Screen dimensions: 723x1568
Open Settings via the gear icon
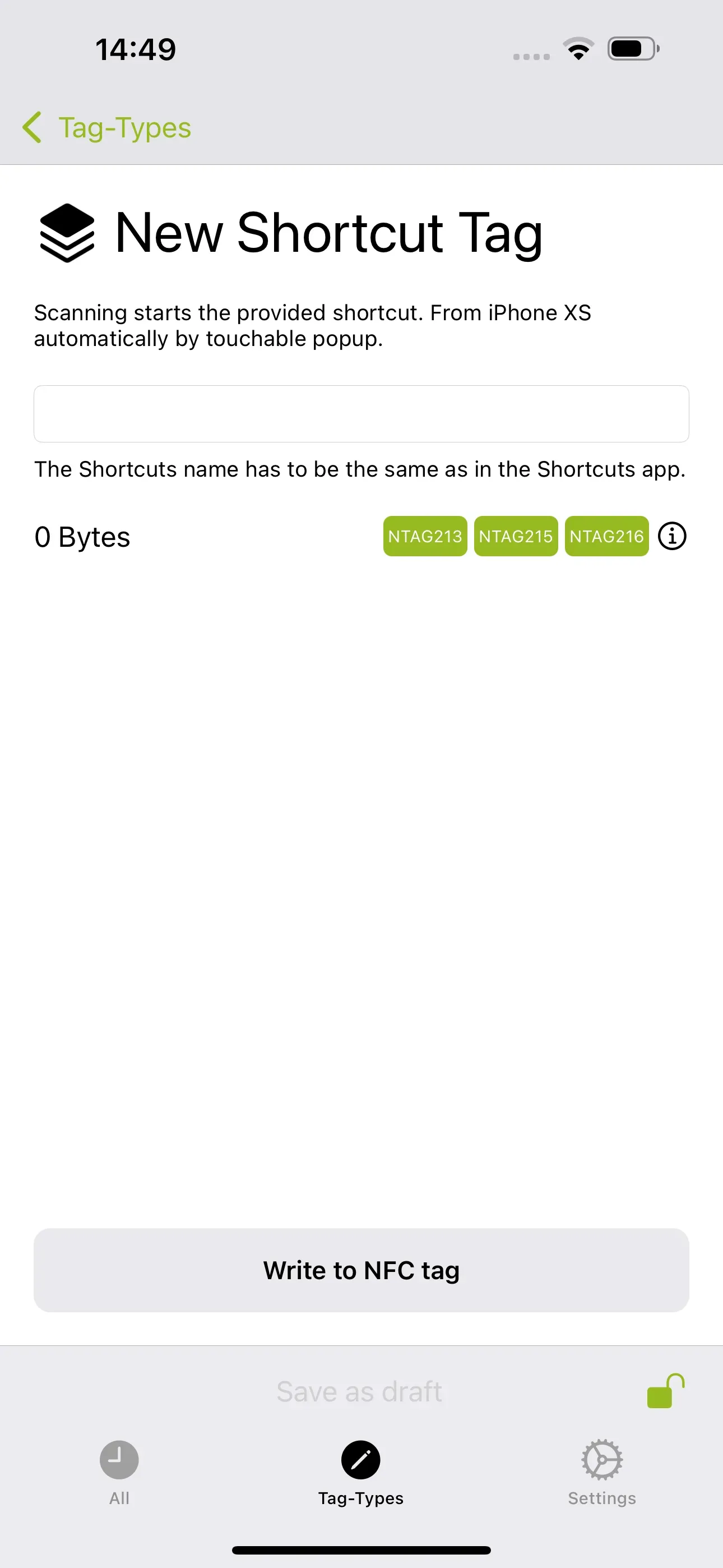coord(602,1460)
